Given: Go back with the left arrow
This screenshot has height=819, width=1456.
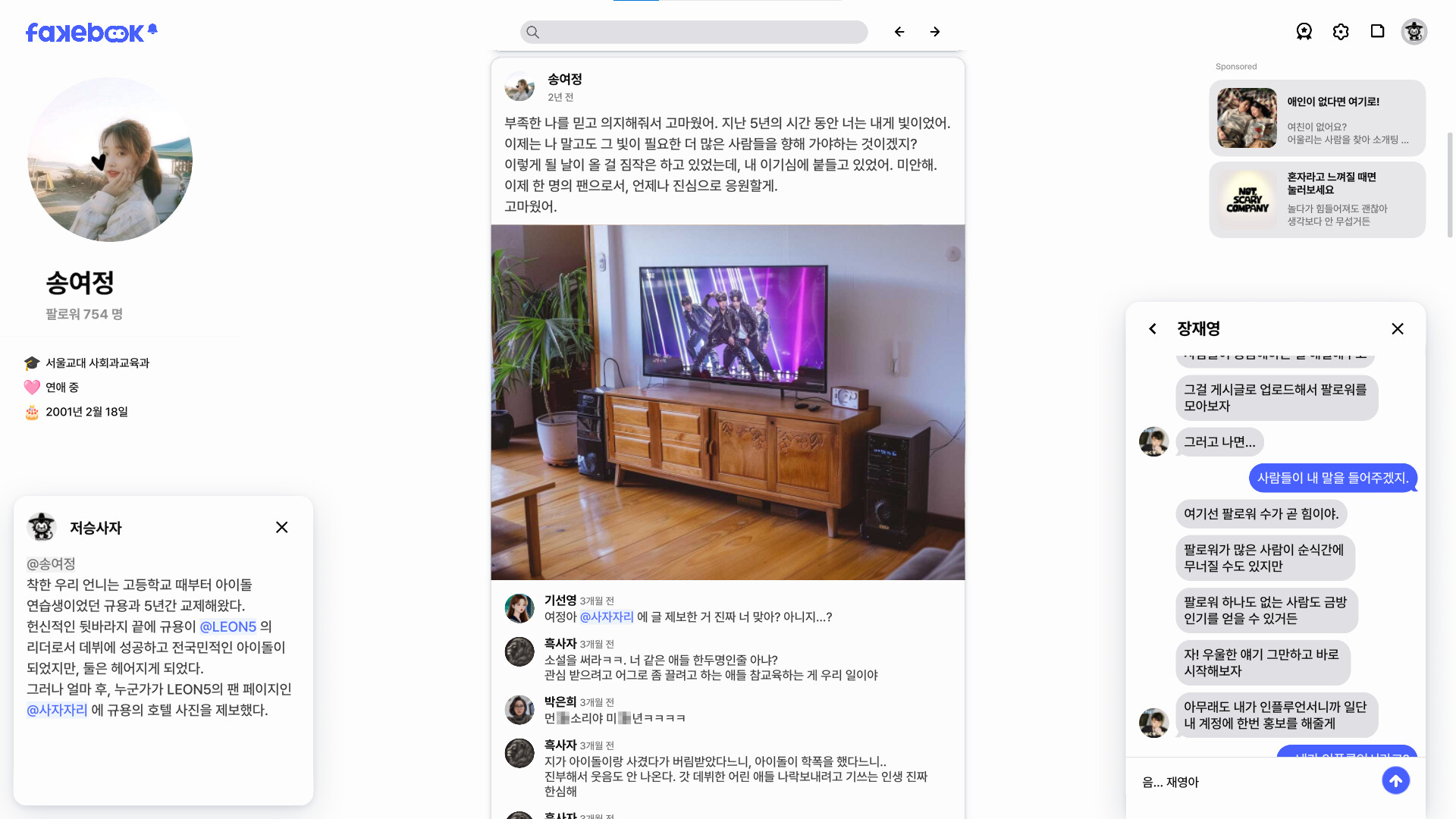Looking at the screenshot, I should click(x=899, y=32).
